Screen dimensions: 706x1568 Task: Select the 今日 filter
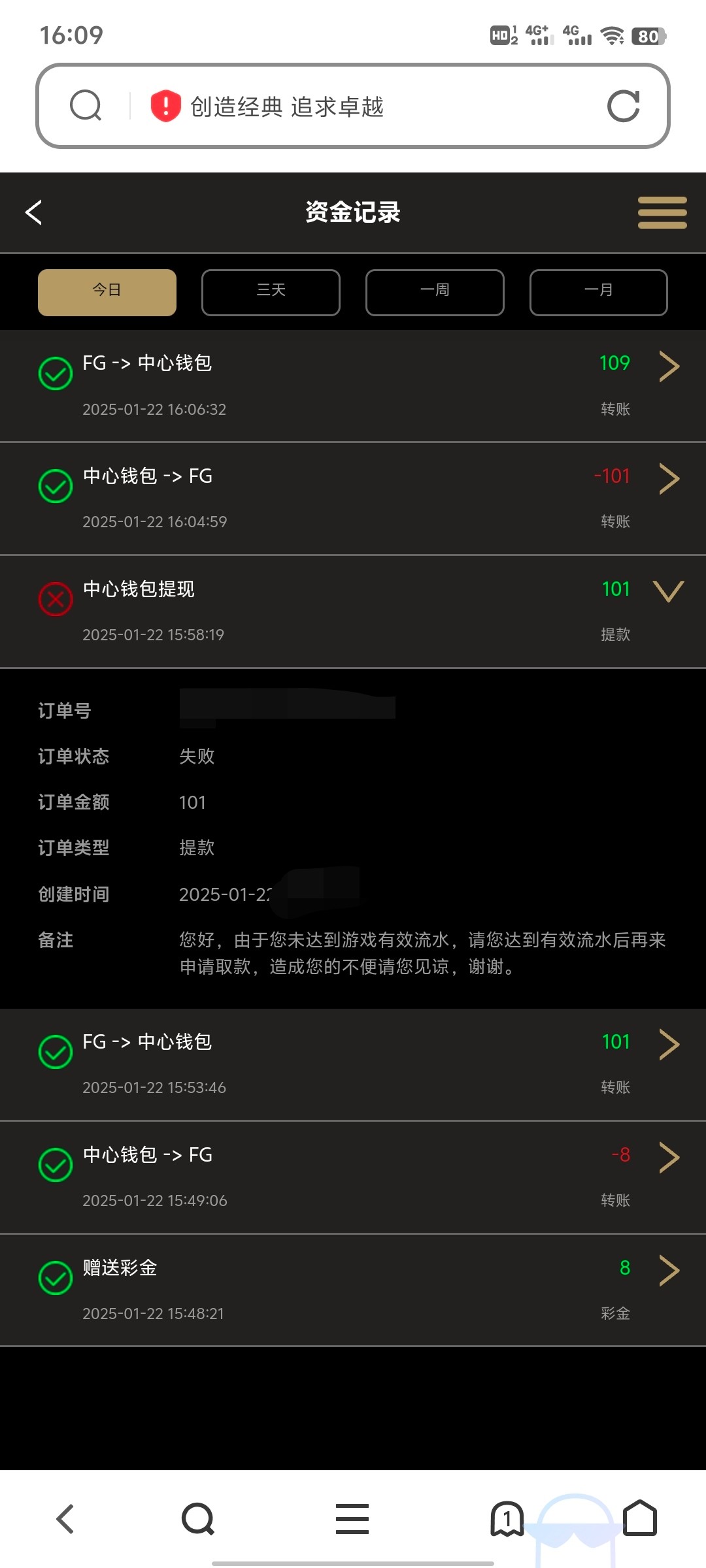click(x=107, y=292)
